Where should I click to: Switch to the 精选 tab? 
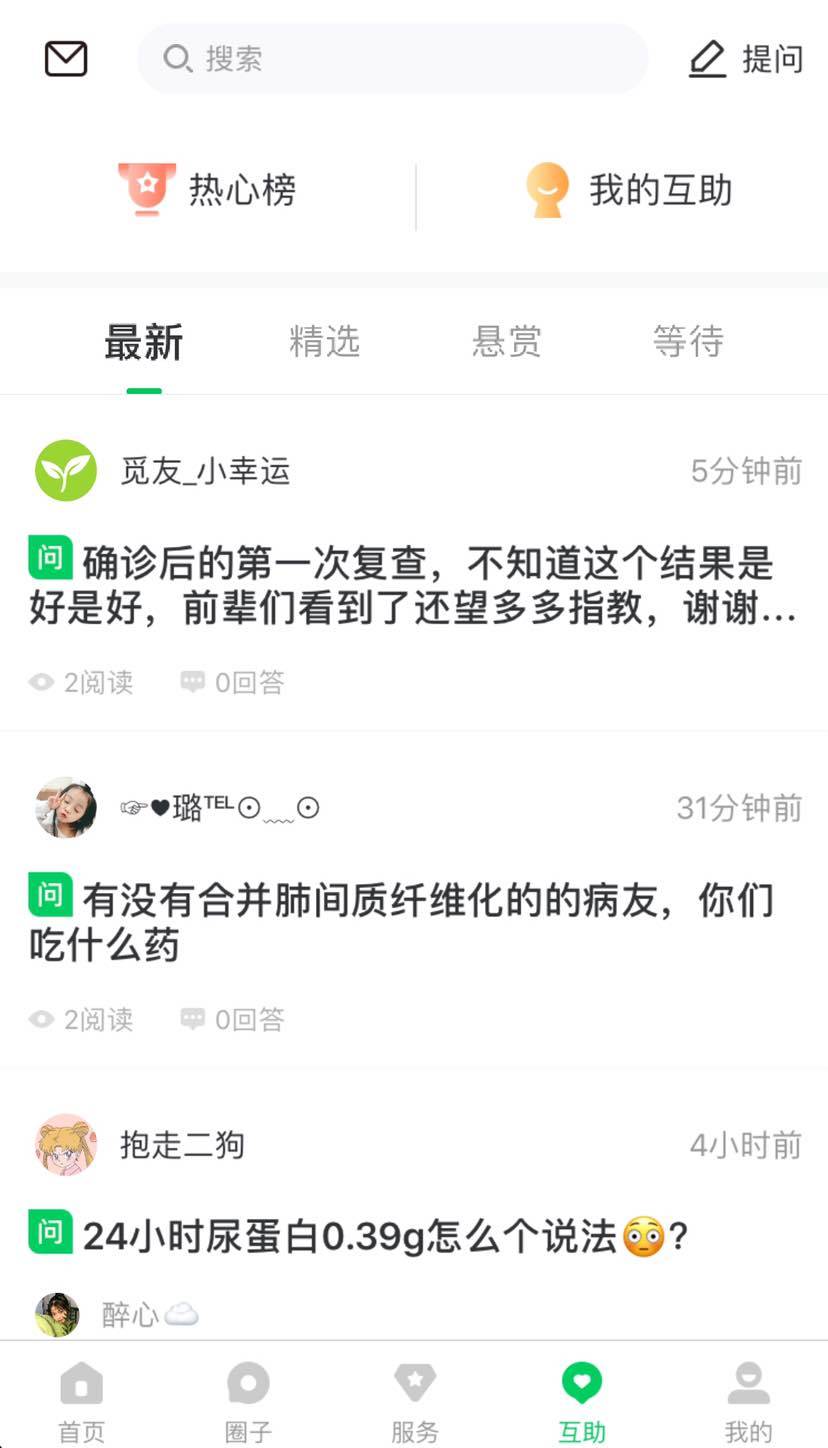(x=324, y=342)
